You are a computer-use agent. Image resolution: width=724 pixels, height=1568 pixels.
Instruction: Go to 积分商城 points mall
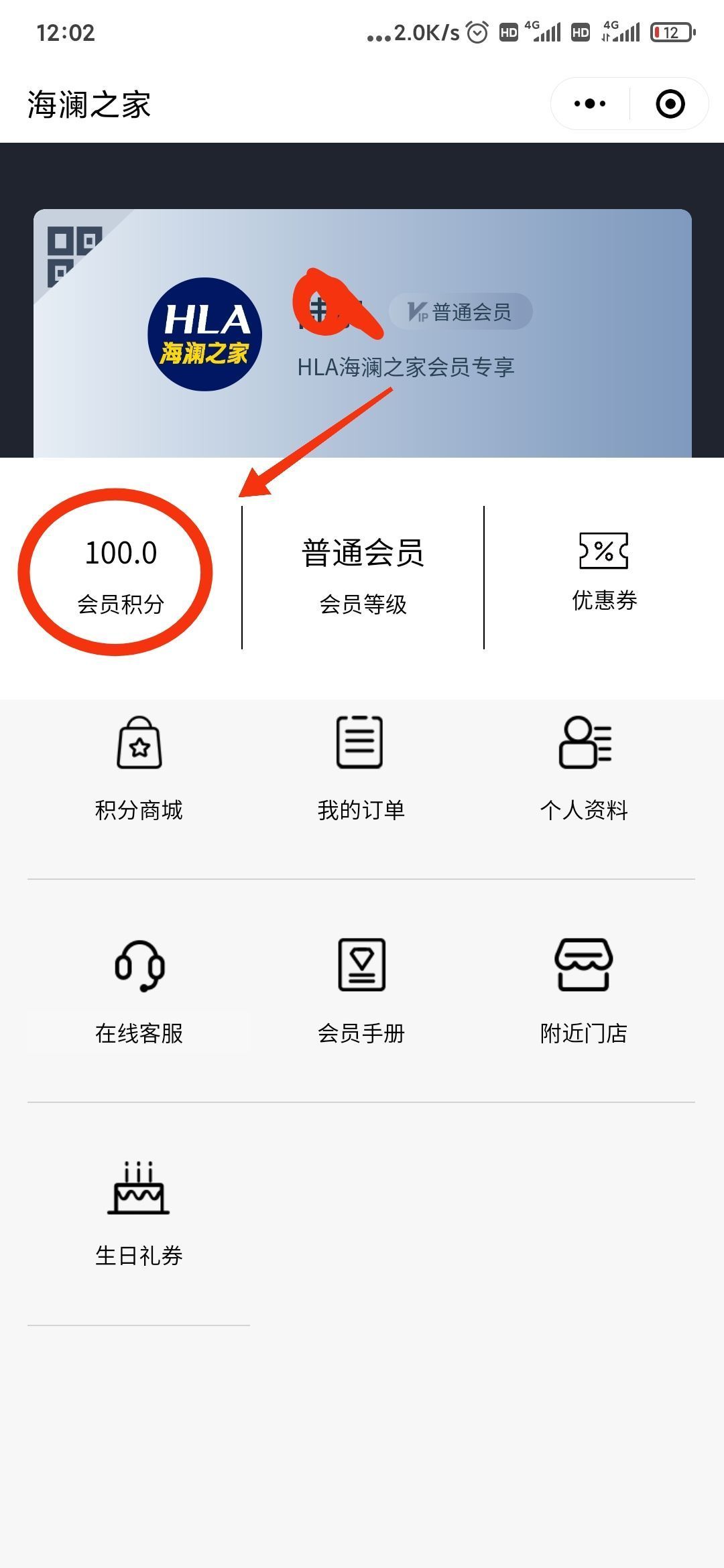[x=139, y=769]
